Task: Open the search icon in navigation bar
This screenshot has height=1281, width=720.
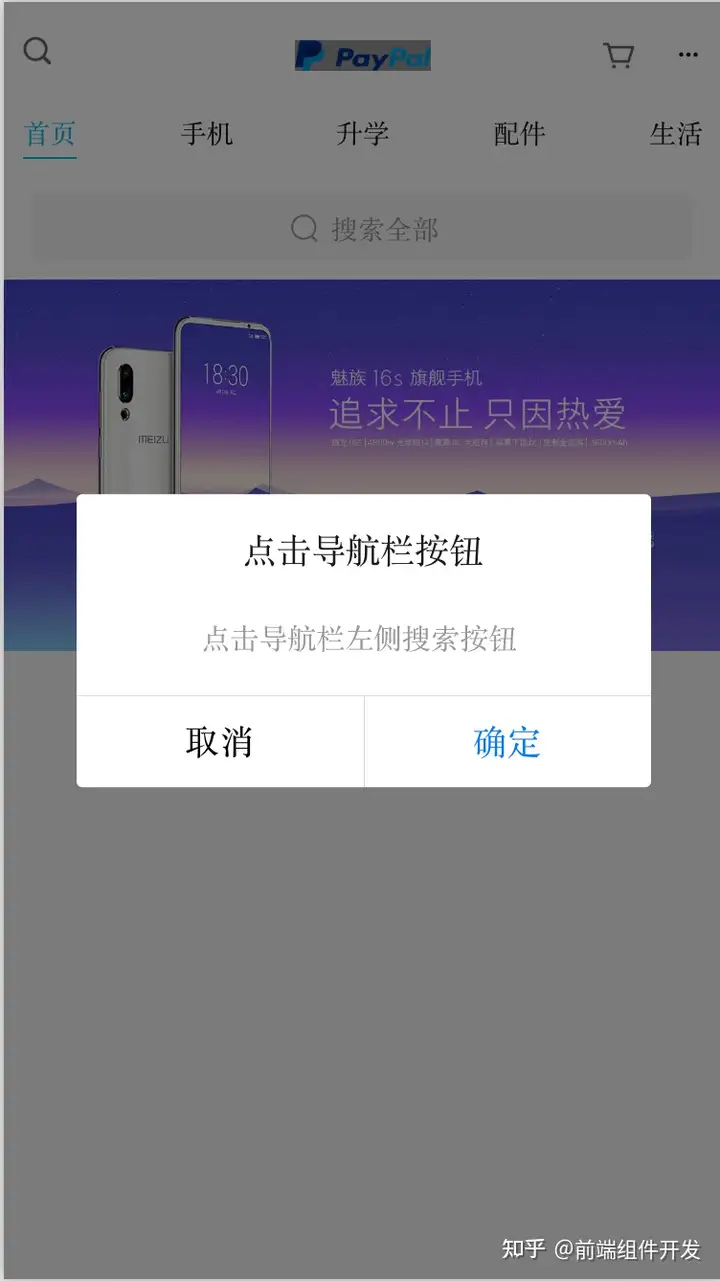Action: pos(37,51)
